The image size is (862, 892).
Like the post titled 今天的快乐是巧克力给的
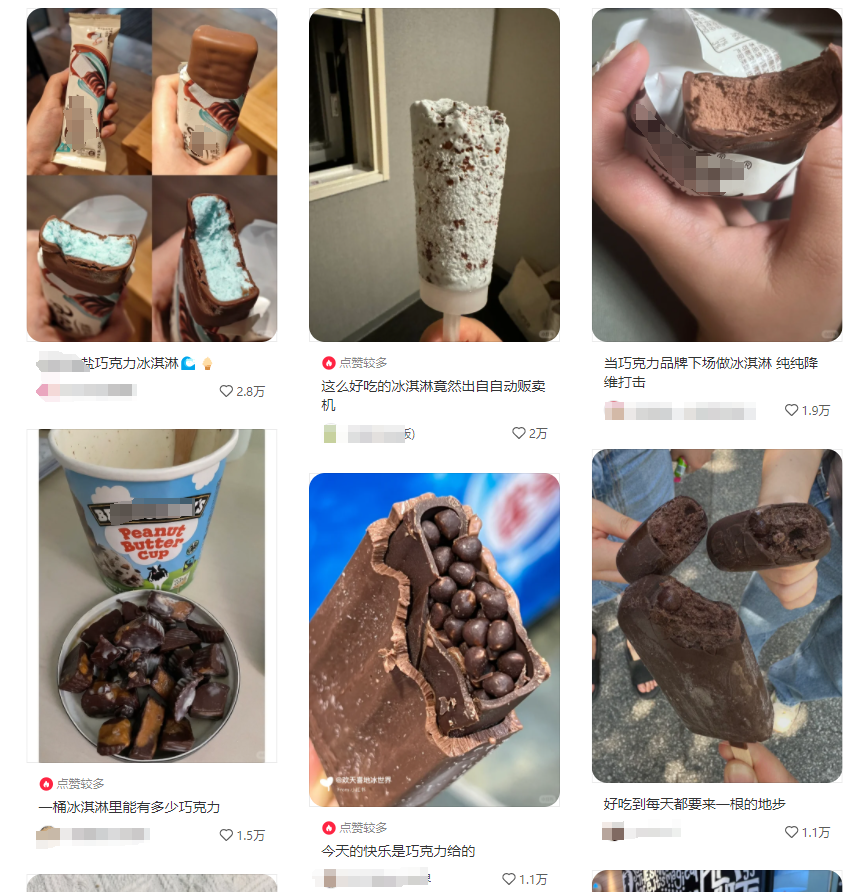coord(509,879)
